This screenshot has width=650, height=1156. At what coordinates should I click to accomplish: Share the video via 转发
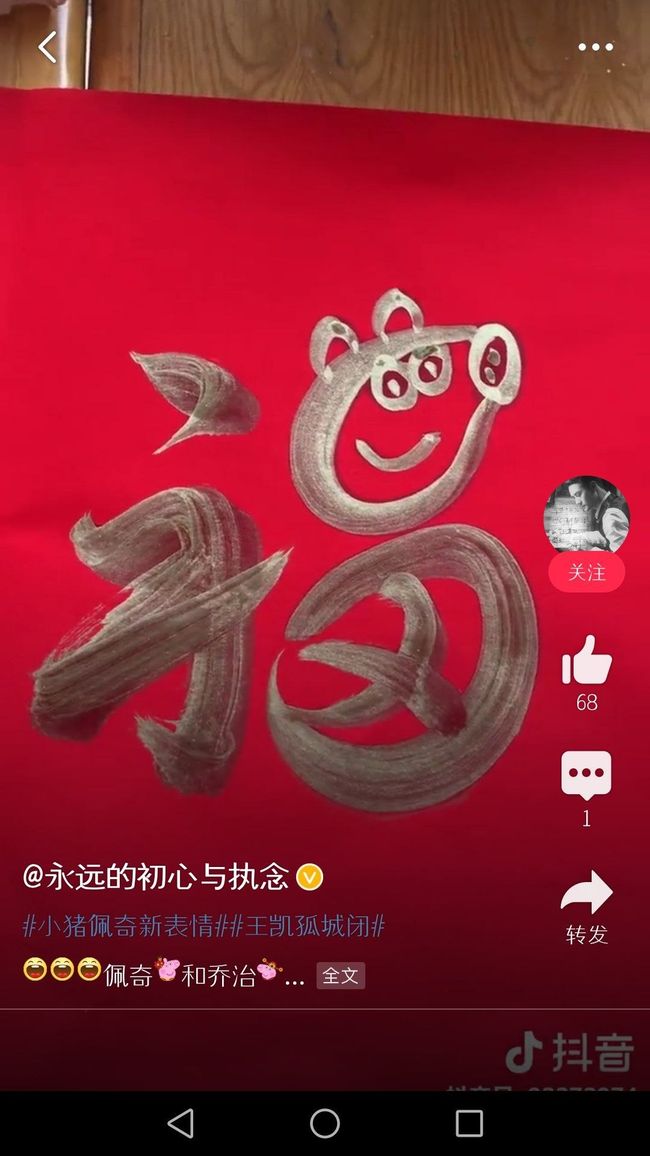point(587,908)
